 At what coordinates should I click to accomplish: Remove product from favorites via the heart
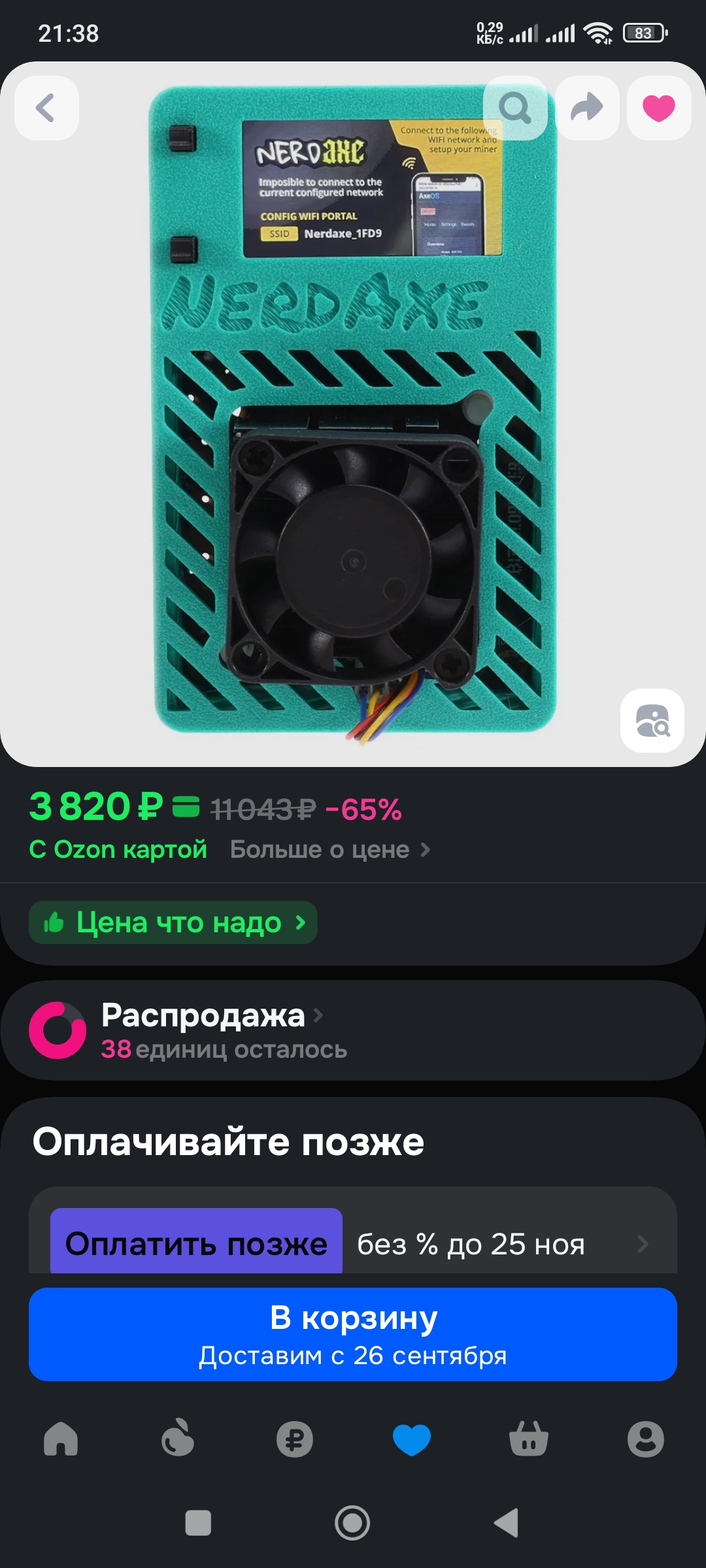point(658,108)
